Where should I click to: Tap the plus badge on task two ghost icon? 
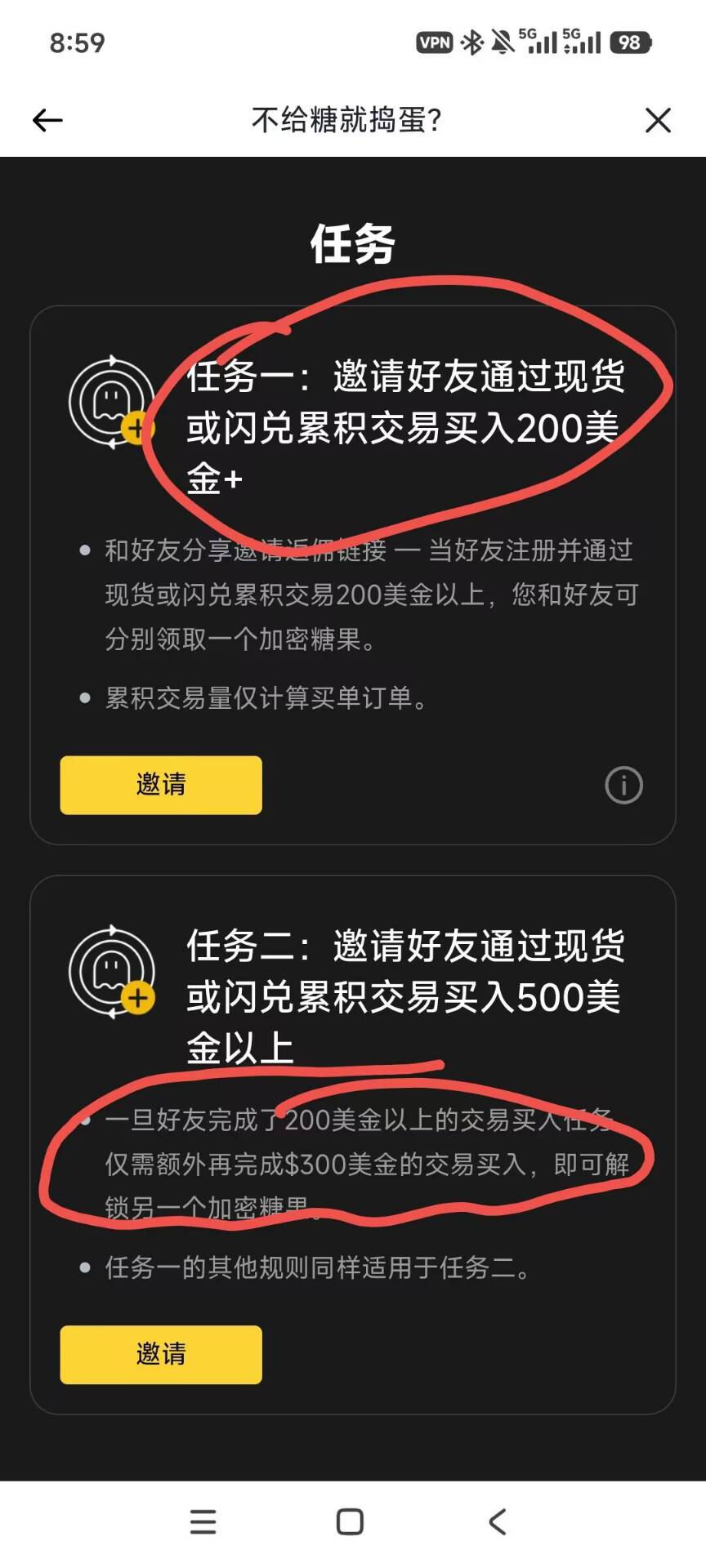(138, 1000)
